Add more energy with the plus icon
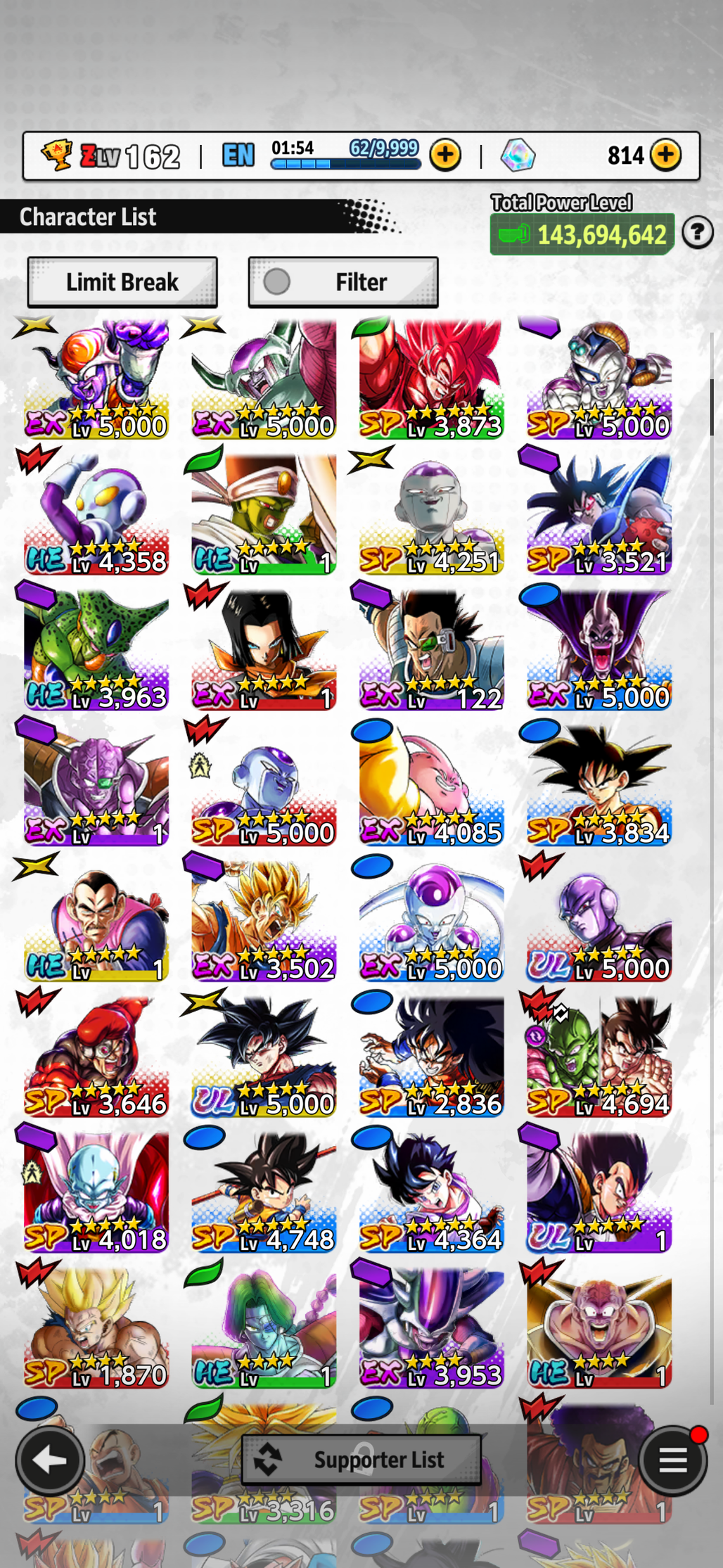723x1568 pixels. 445,155
